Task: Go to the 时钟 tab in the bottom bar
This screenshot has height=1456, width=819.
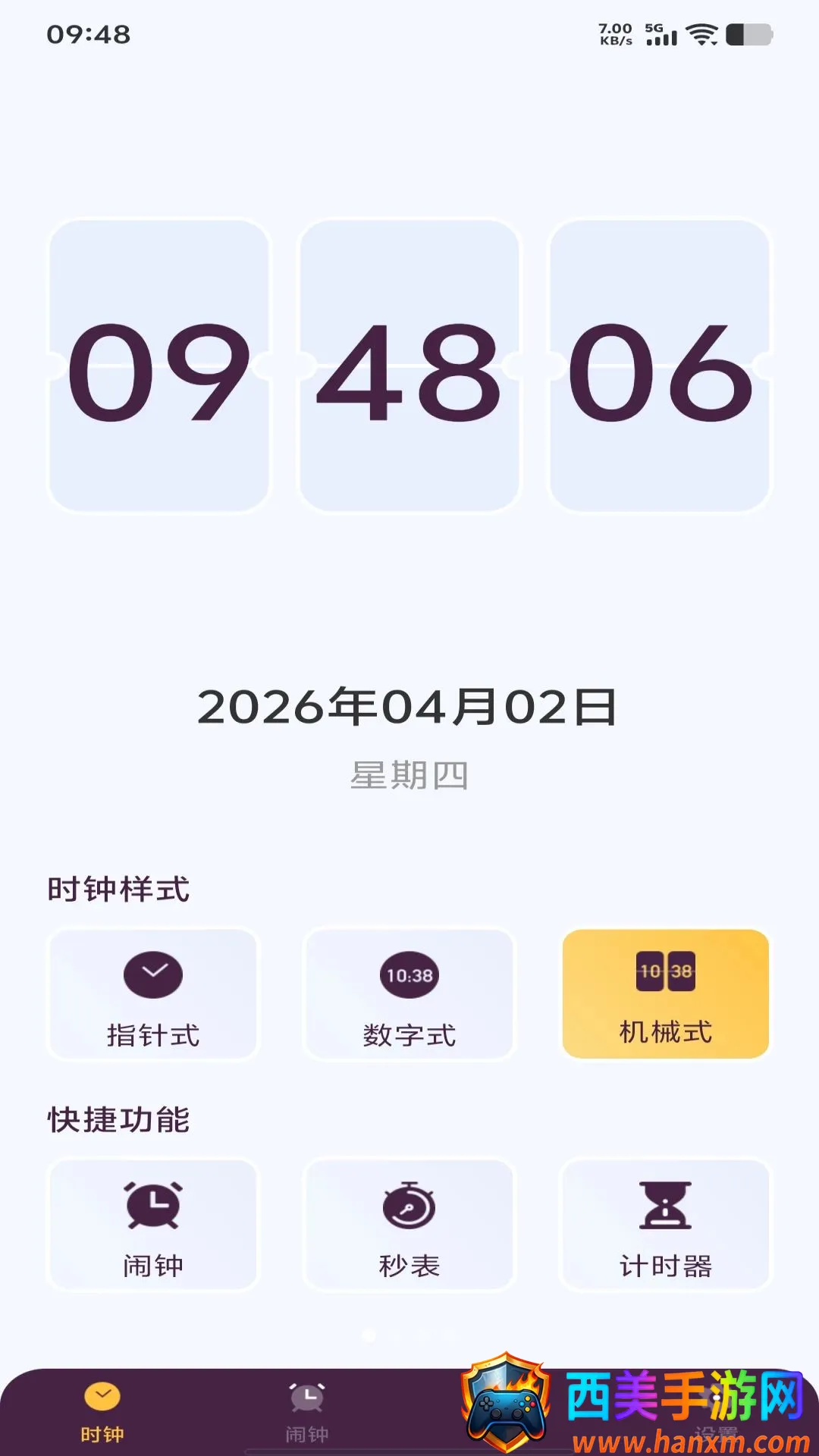Action: pos(102,1412)
